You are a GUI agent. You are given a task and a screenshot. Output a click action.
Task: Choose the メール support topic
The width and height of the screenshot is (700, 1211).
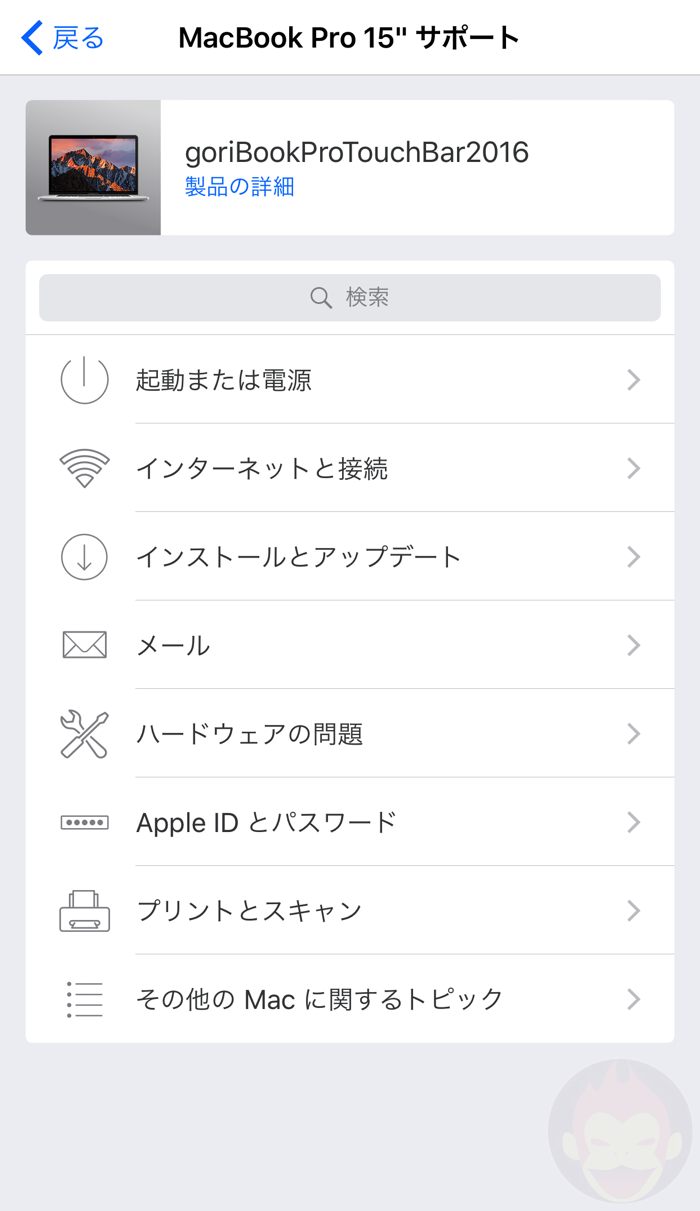click(350, 645)
